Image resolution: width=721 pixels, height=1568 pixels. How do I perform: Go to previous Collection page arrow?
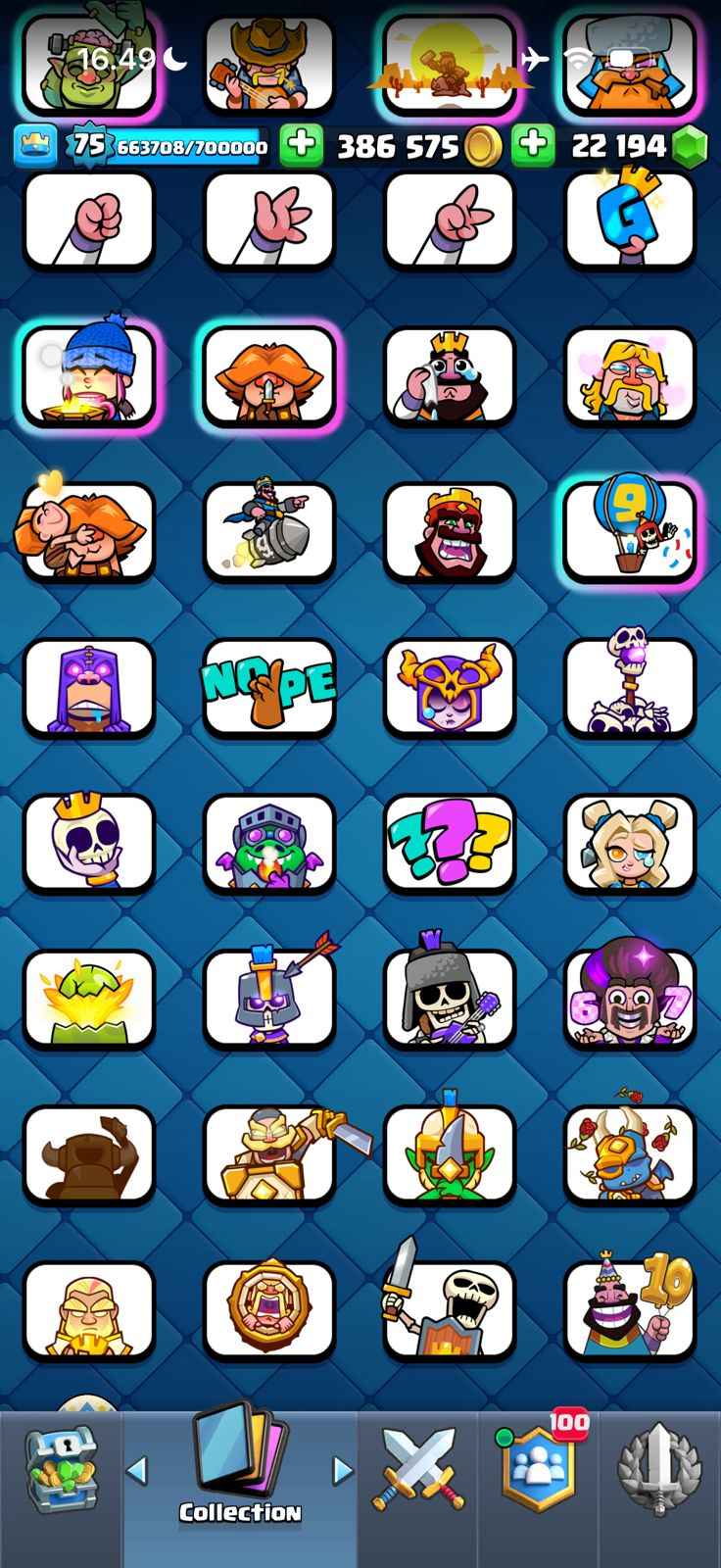pyautogui.click(x=137, y=1470)
